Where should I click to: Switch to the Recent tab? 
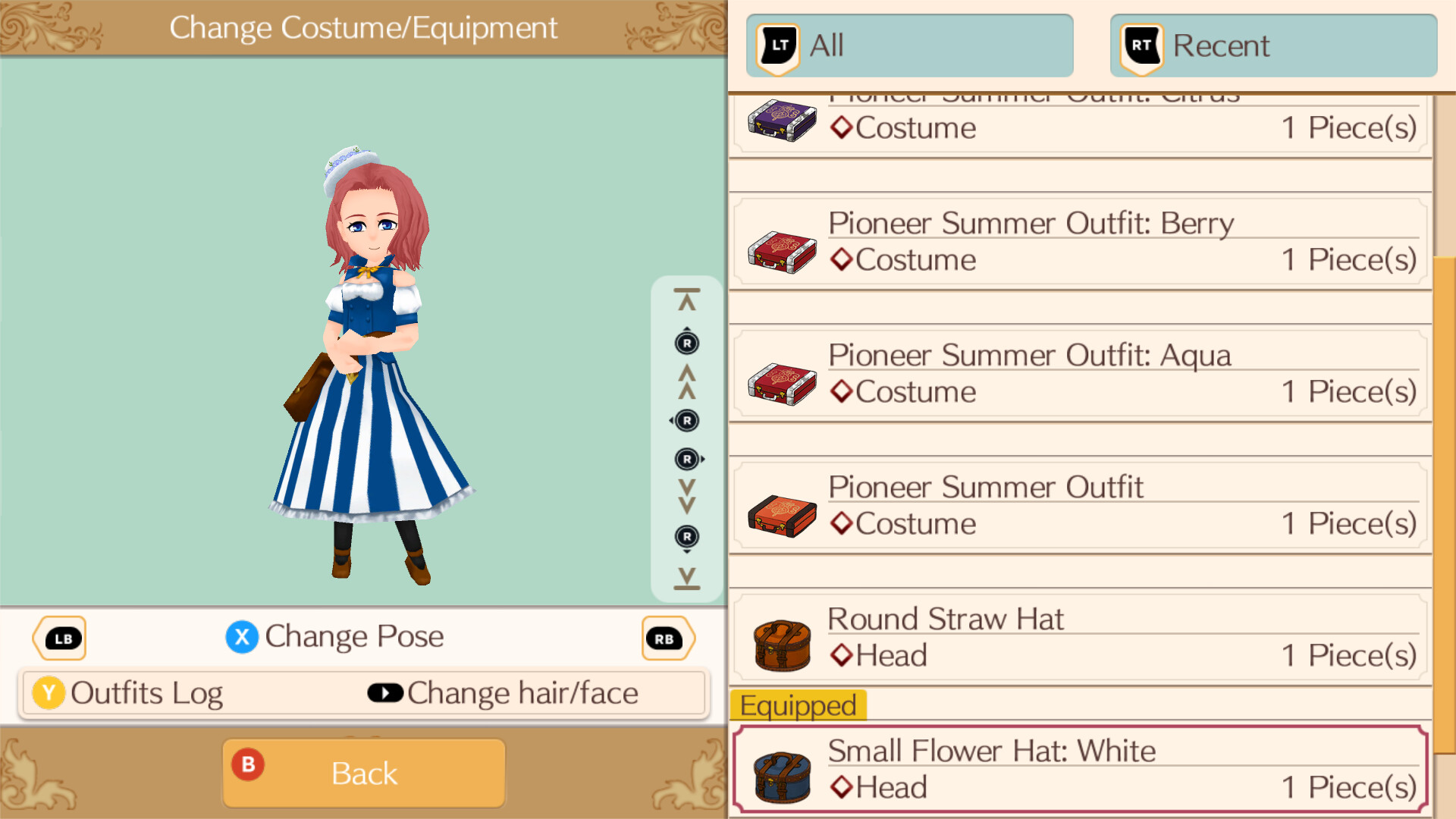pyautogui.click(x=1272, y=45)
